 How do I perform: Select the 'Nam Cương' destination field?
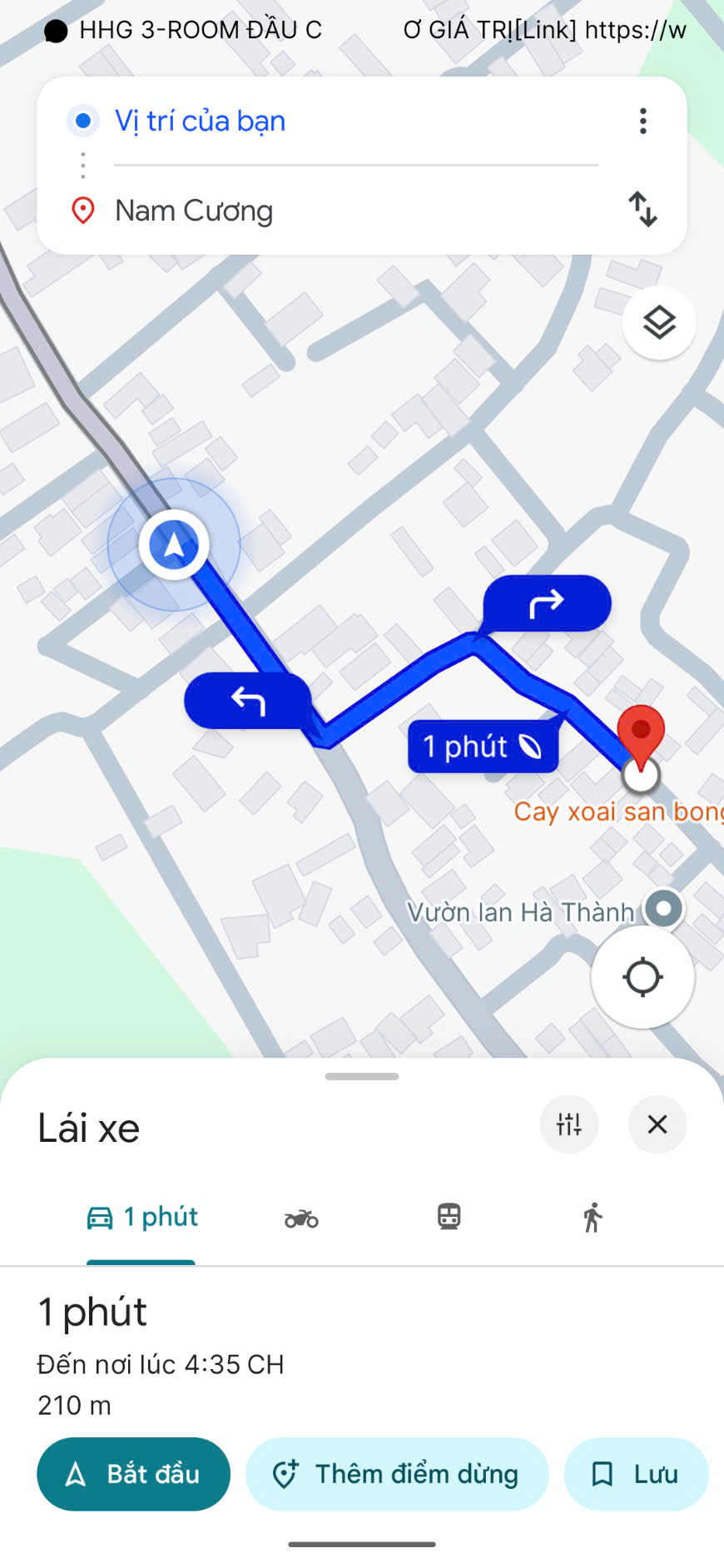click(x=193, y=211)
